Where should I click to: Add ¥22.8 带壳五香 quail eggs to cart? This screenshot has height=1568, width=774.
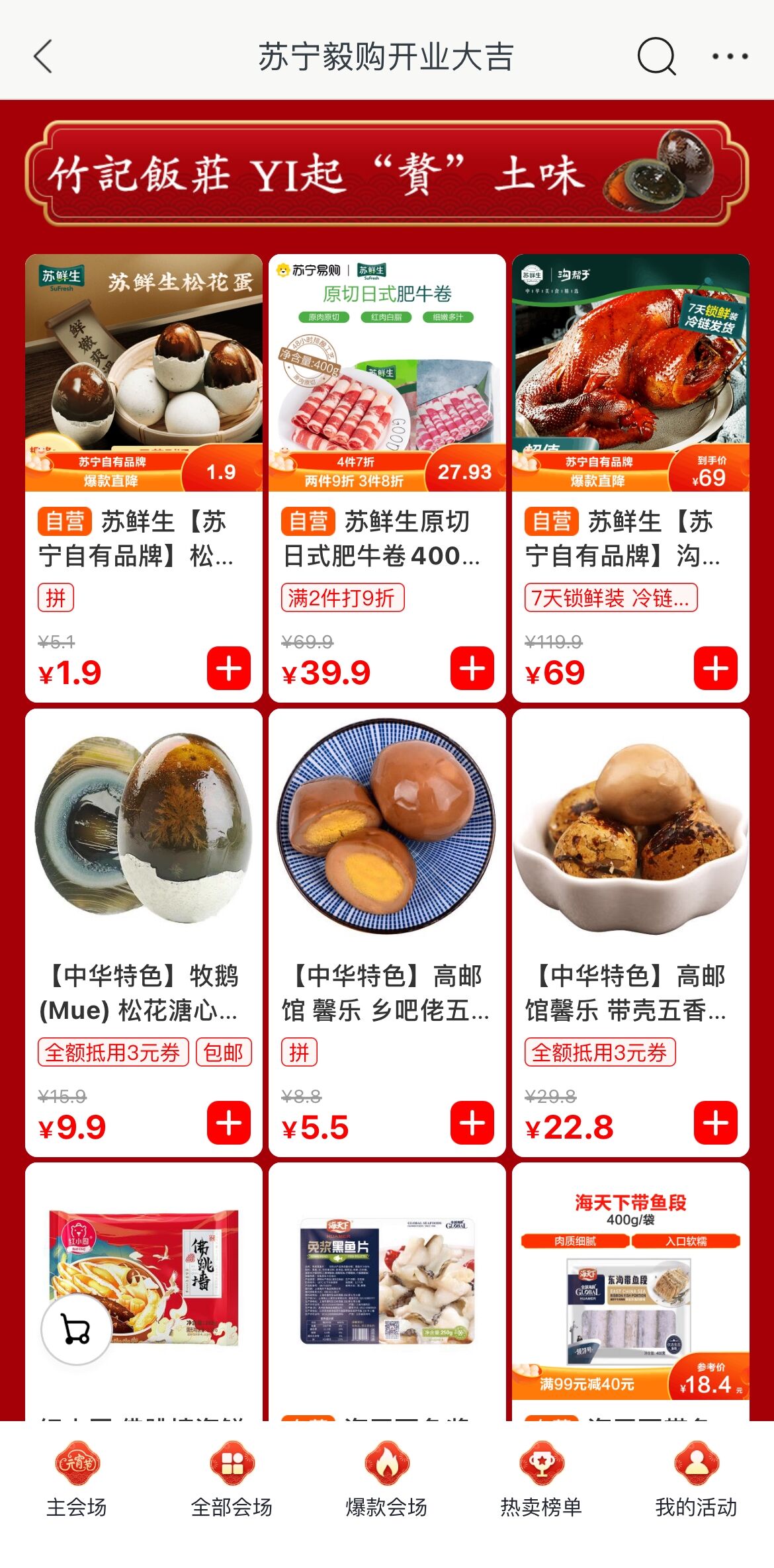pyautogui.click(x=715, y=1123)
